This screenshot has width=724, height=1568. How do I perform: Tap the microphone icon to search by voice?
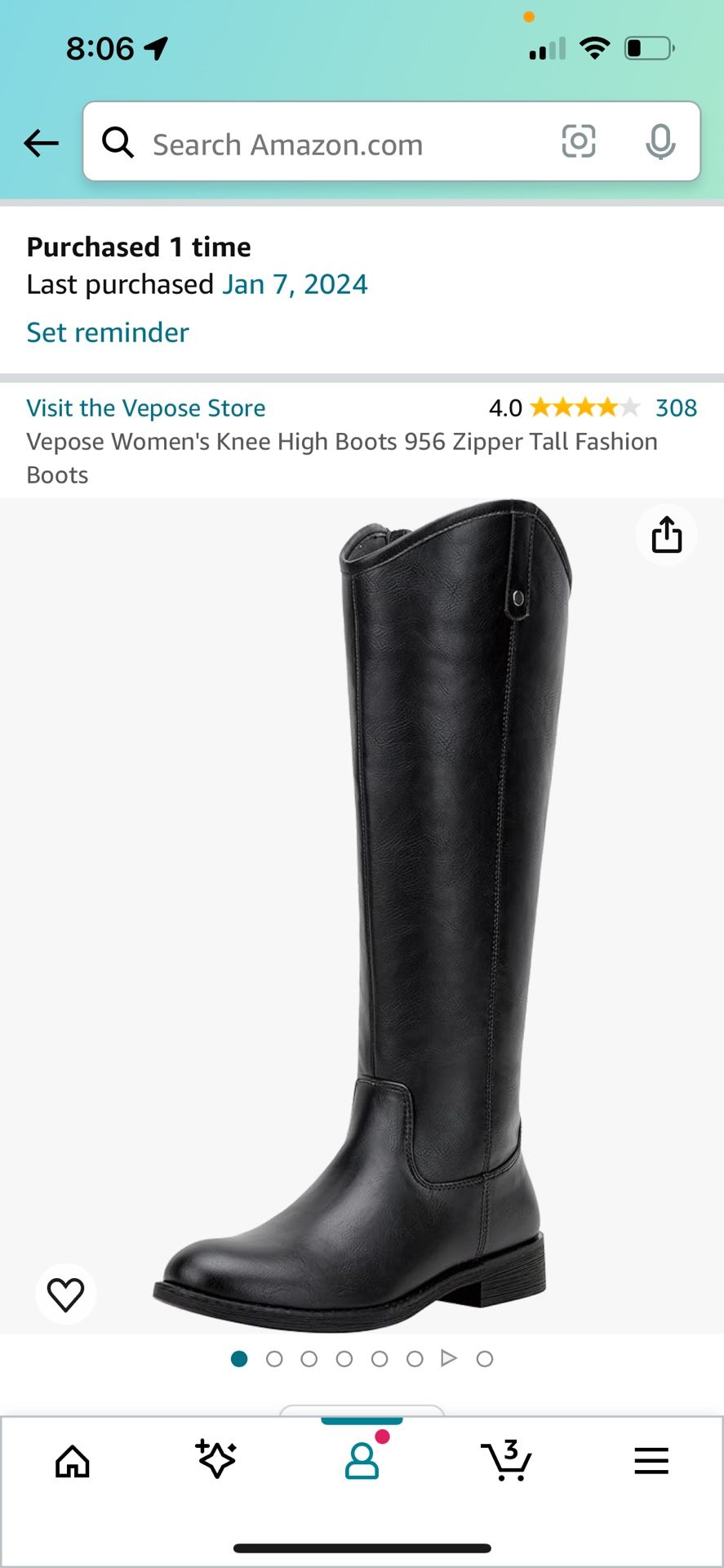(660, 142)
